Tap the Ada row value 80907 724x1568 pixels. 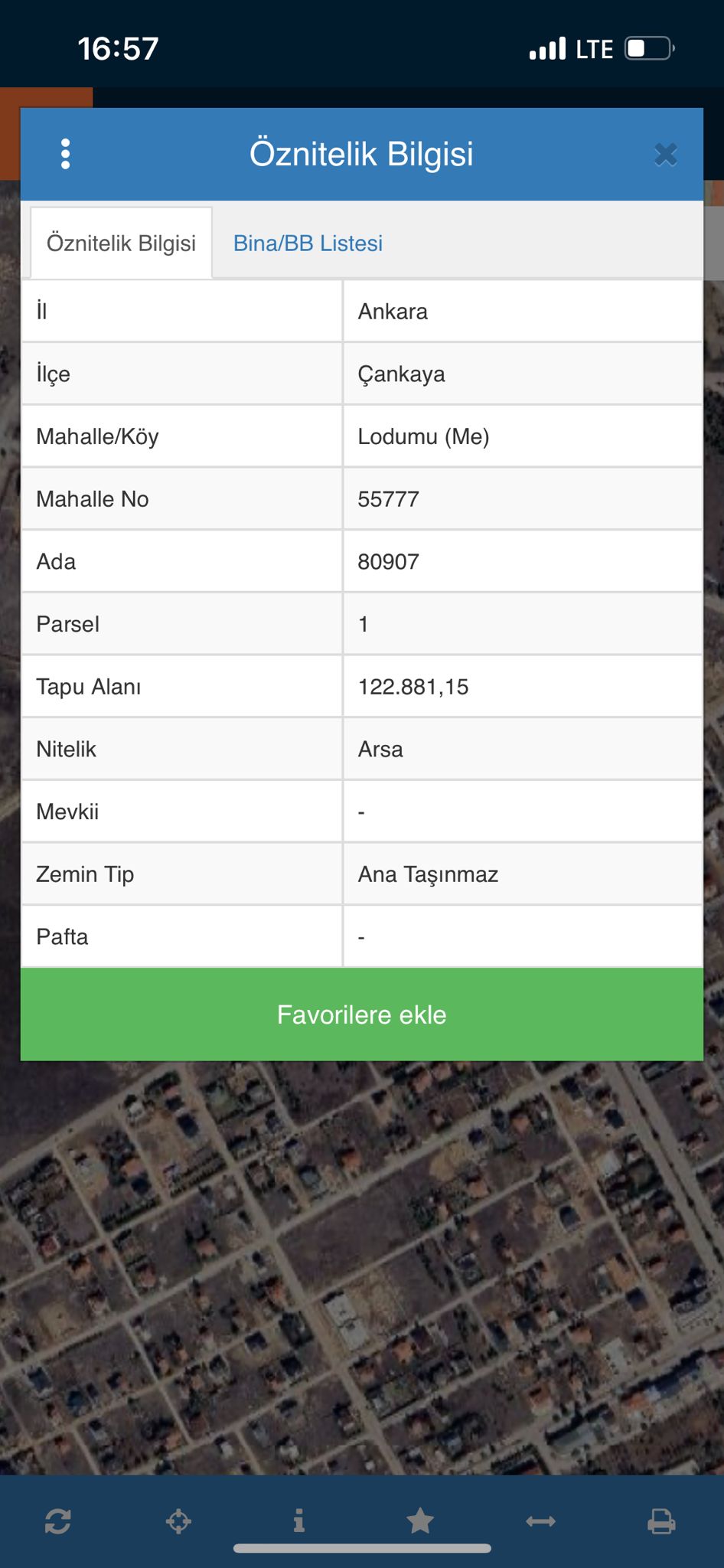389,560
